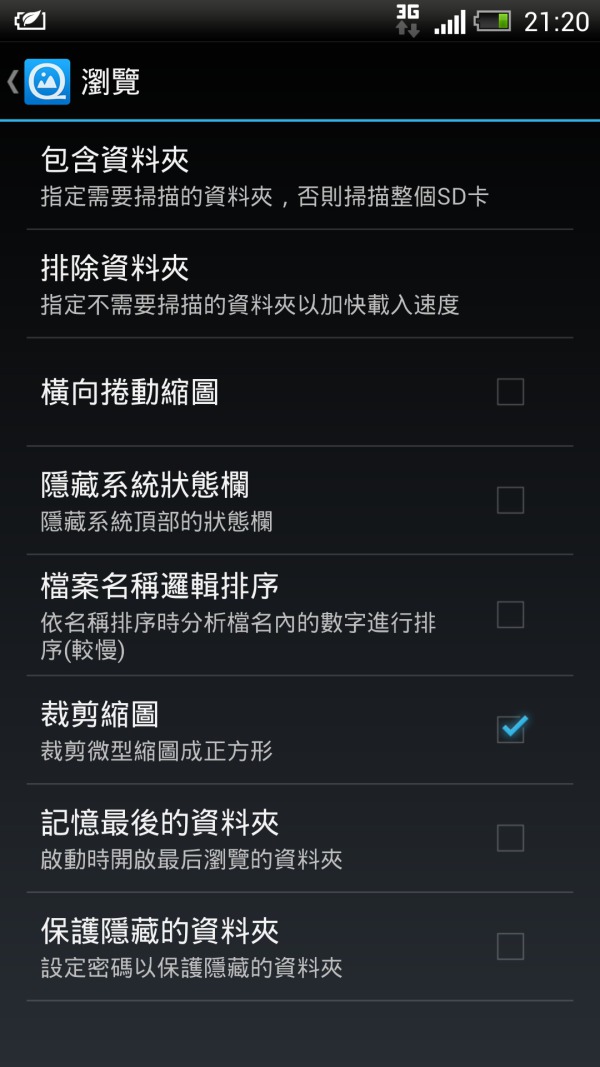Open the 包含資料夾 setting

click(x=300, y=176)
